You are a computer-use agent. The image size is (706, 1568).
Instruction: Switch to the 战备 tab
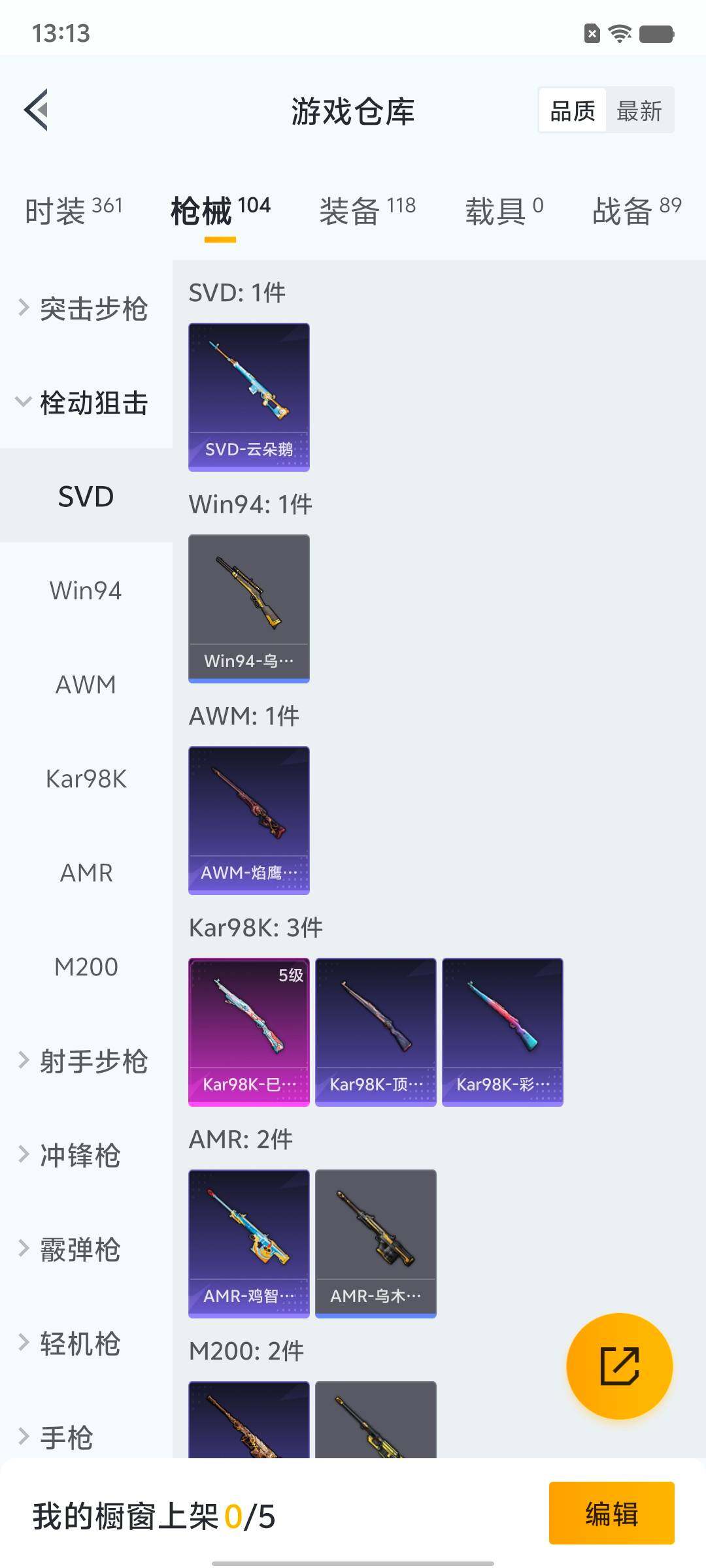(636, 210)
